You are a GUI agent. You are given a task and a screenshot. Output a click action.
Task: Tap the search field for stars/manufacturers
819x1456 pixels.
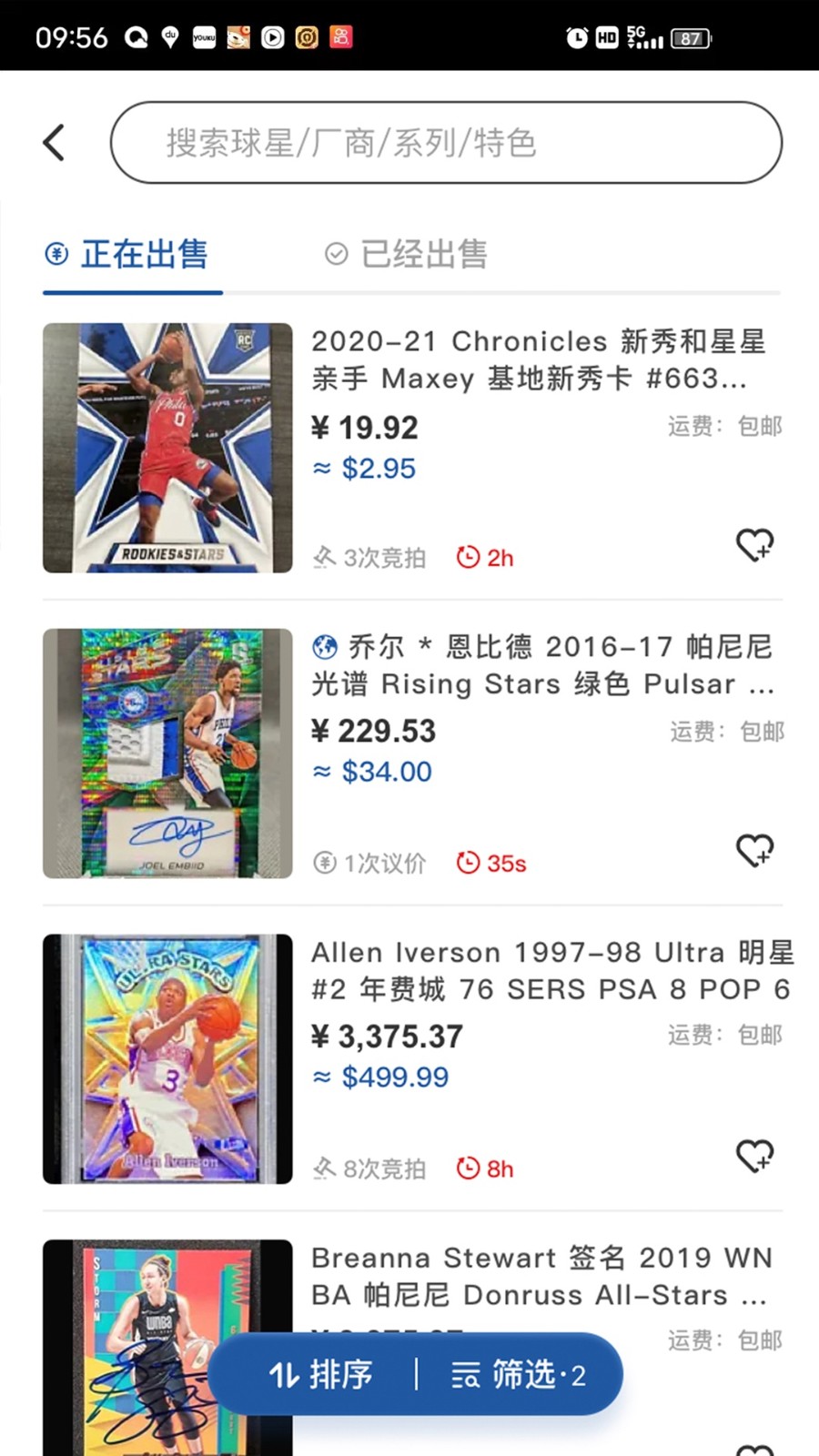coord(446,143)
